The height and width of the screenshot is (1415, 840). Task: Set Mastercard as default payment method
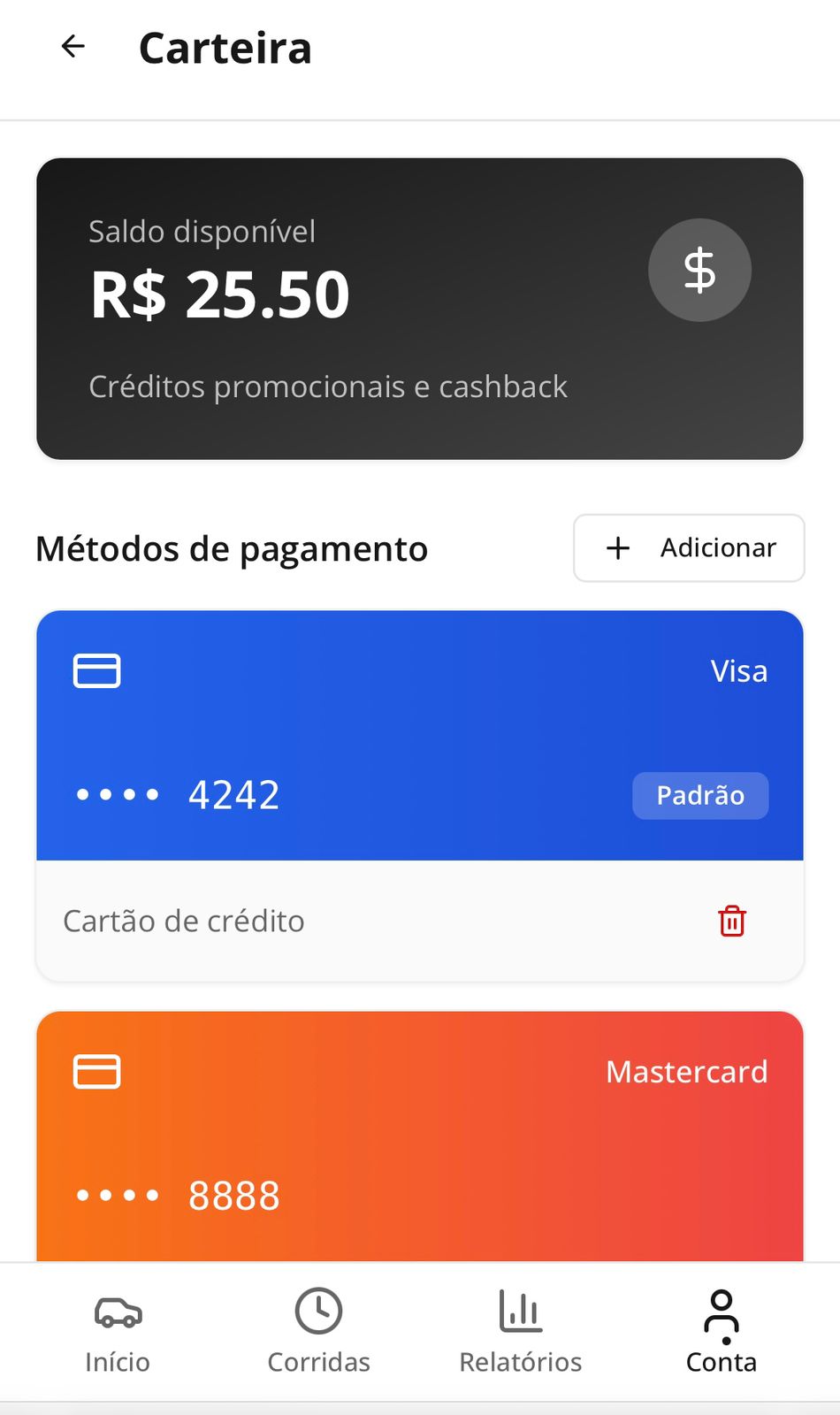point(420,1132)
